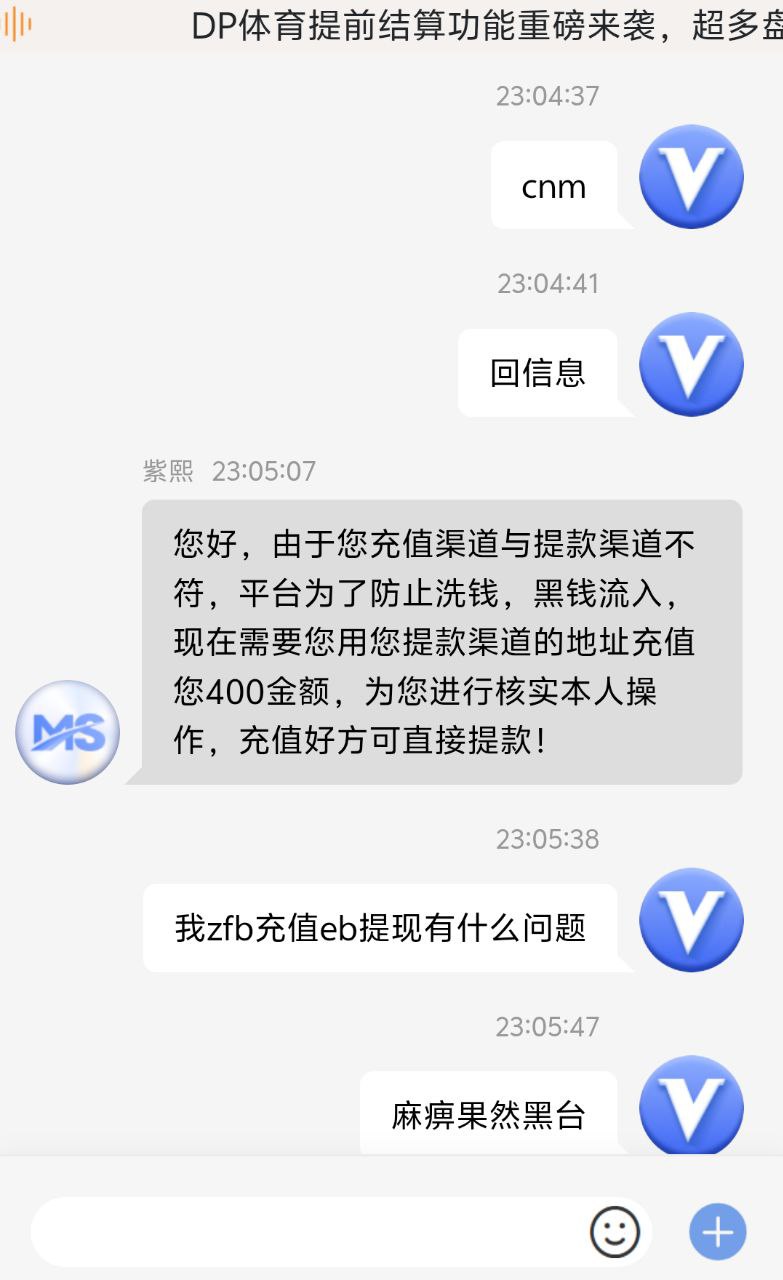Open the emoji picker
The image size is (783, 1280).
(x=614, y=1232)
